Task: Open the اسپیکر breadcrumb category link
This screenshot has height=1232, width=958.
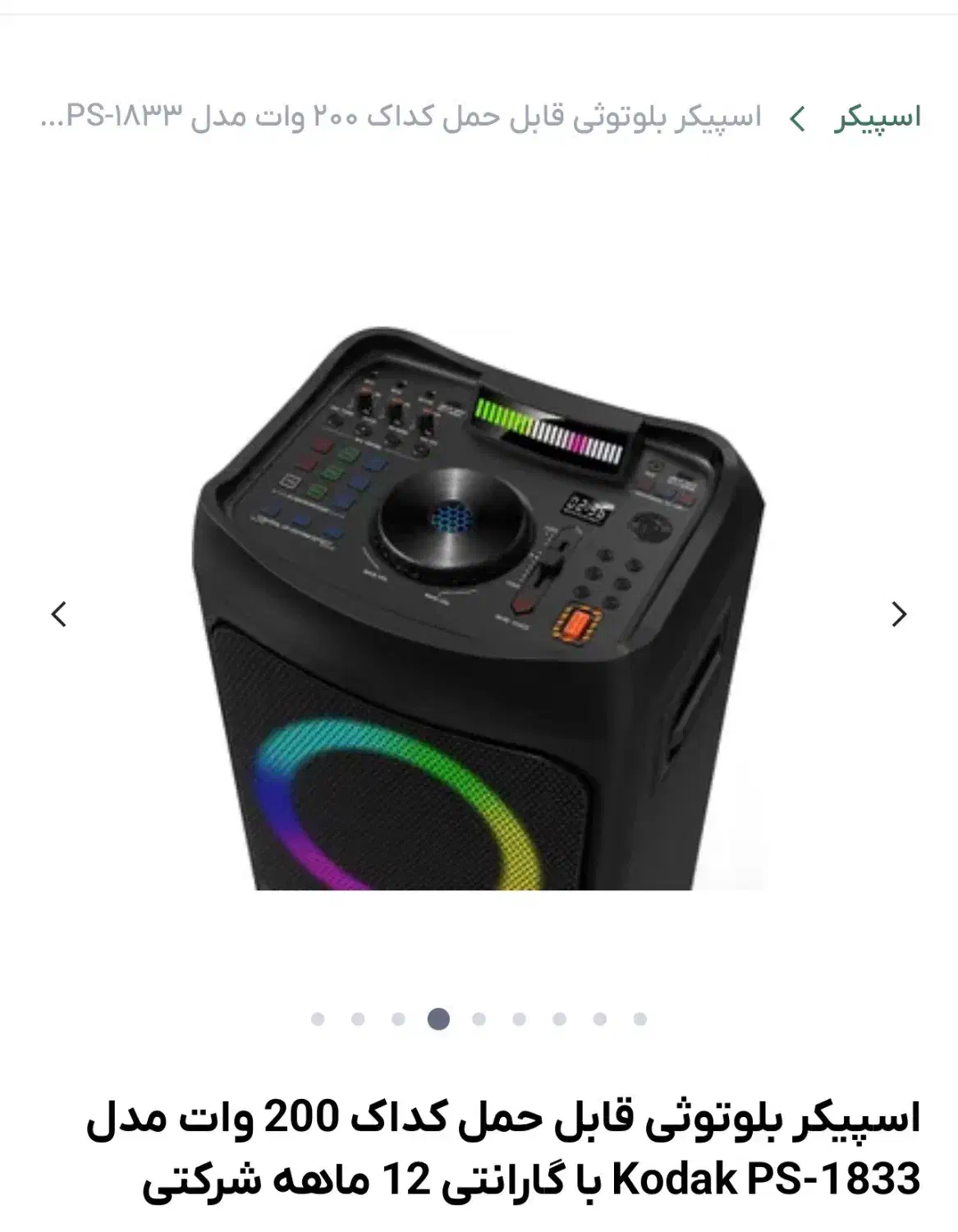Action: pos(878,118)
